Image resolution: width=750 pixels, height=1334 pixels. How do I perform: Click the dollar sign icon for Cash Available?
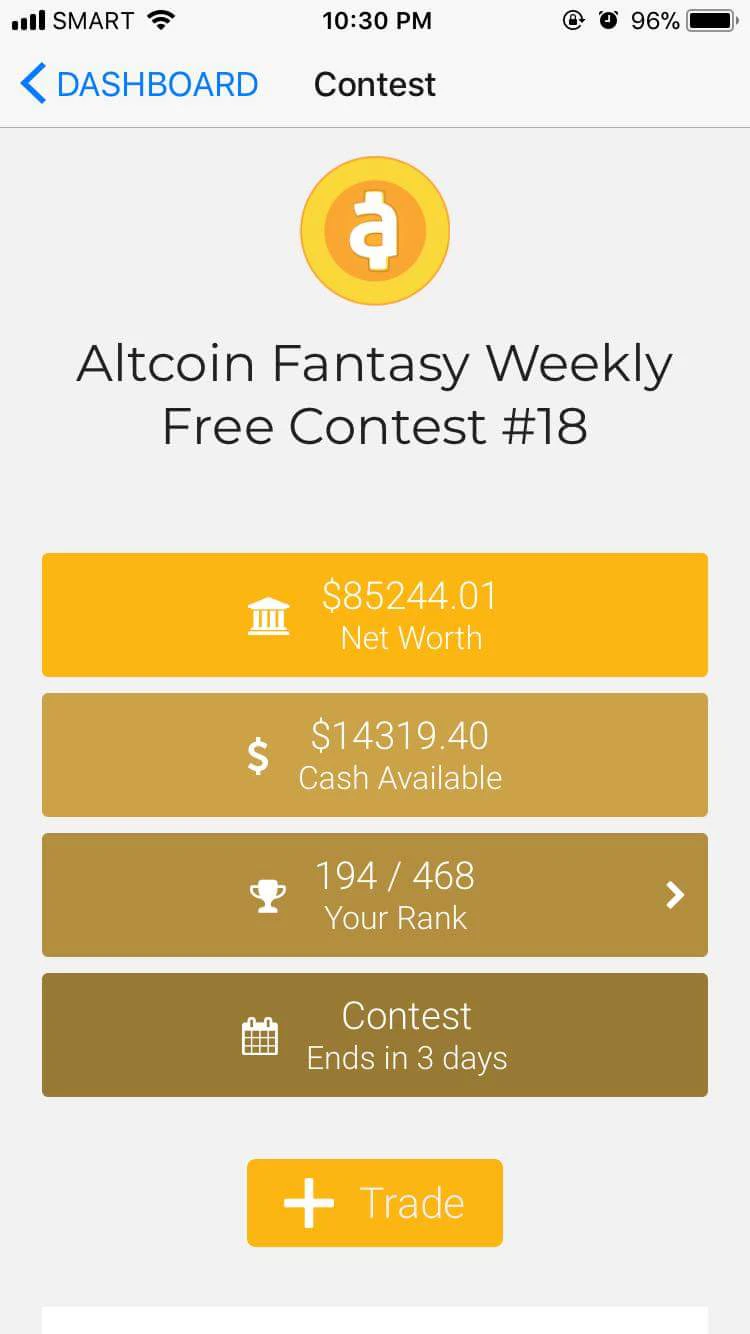point(257,755)
